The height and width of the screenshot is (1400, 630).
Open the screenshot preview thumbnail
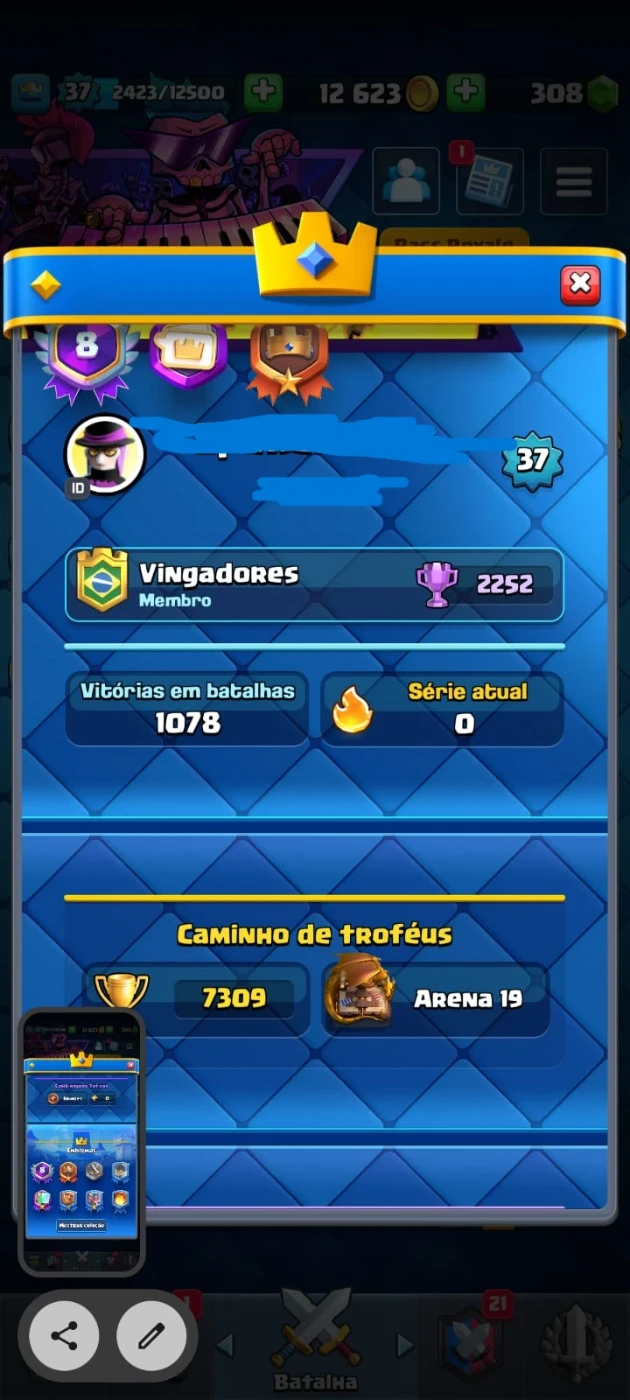(x=81, y=1139)
